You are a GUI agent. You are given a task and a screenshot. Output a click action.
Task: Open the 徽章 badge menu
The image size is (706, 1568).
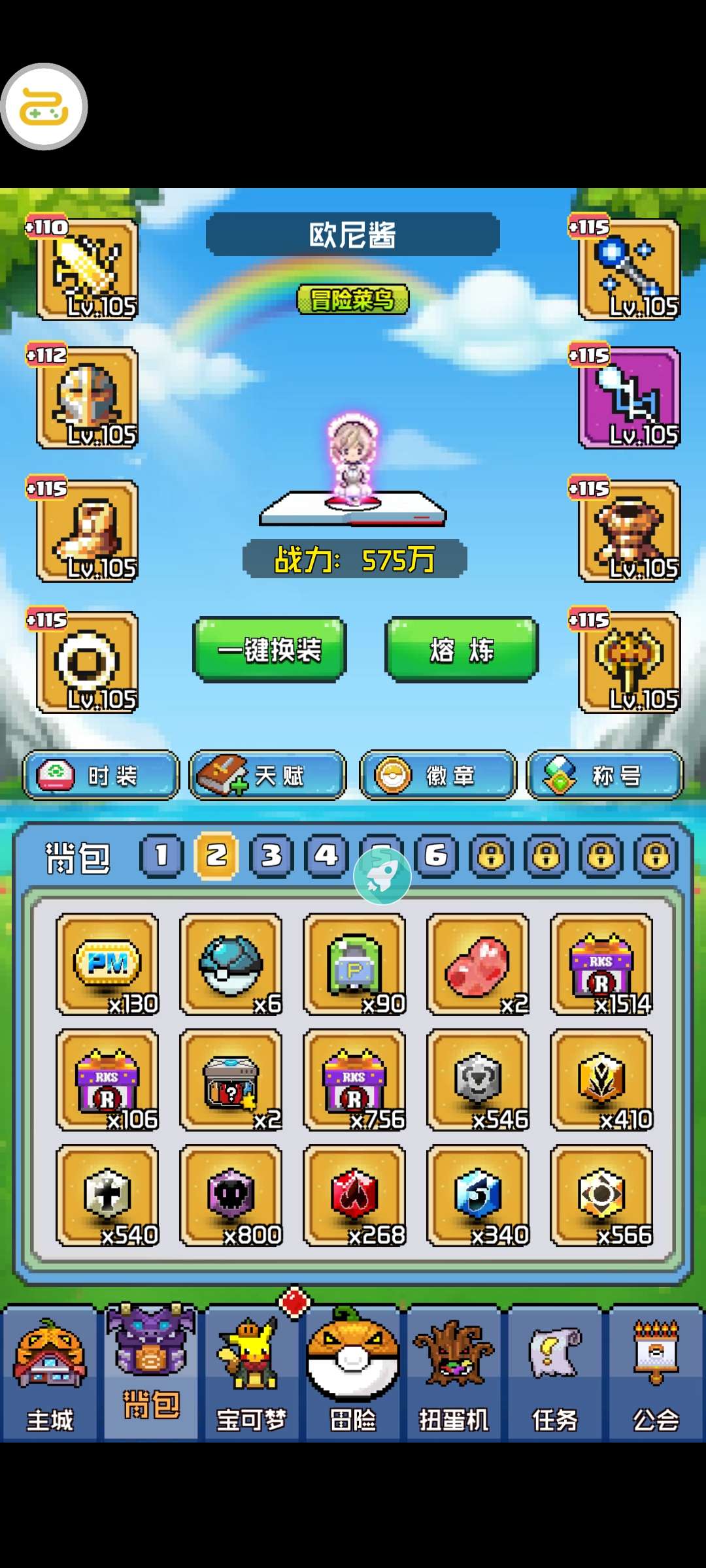(x=438, y=776)
